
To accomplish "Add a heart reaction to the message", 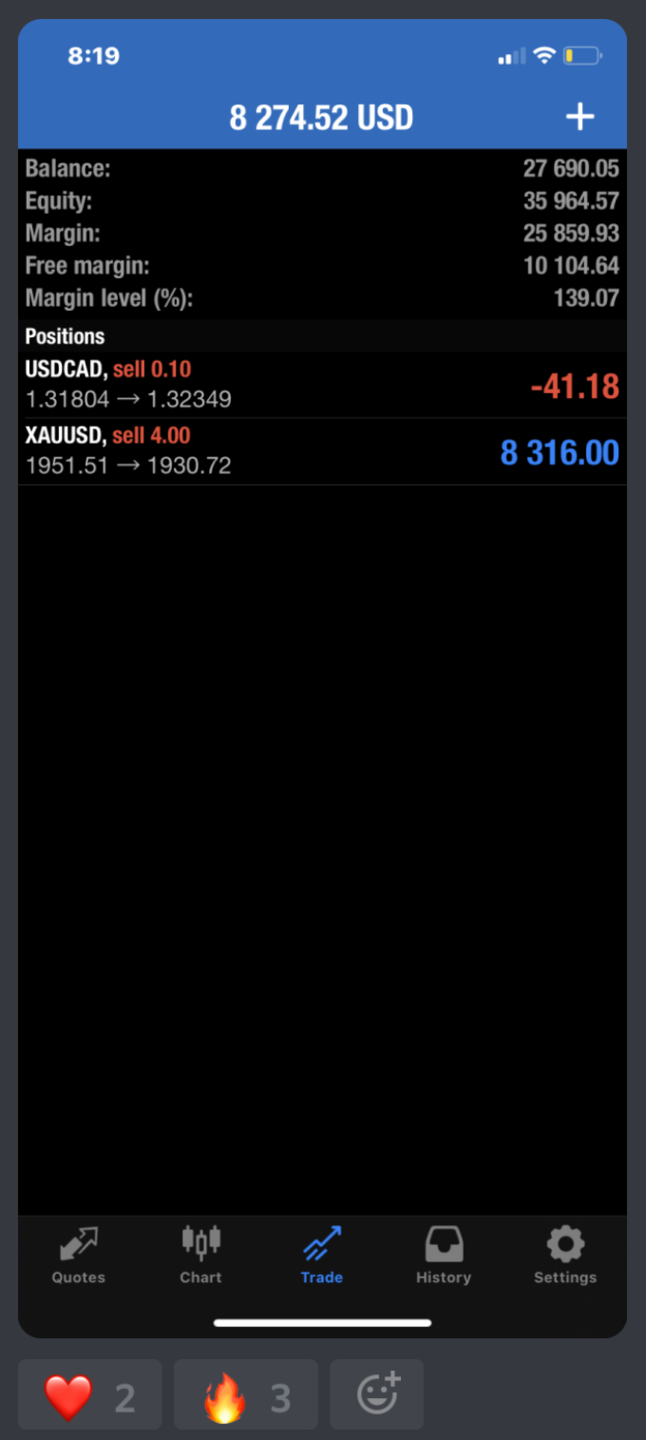I will point(90,1394).
